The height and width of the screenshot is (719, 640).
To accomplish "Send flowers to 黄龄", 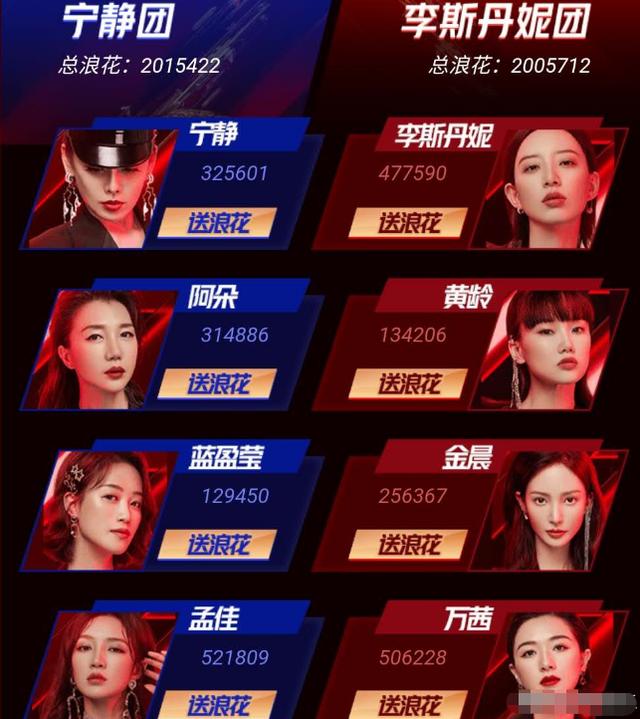I will (408, 384).
